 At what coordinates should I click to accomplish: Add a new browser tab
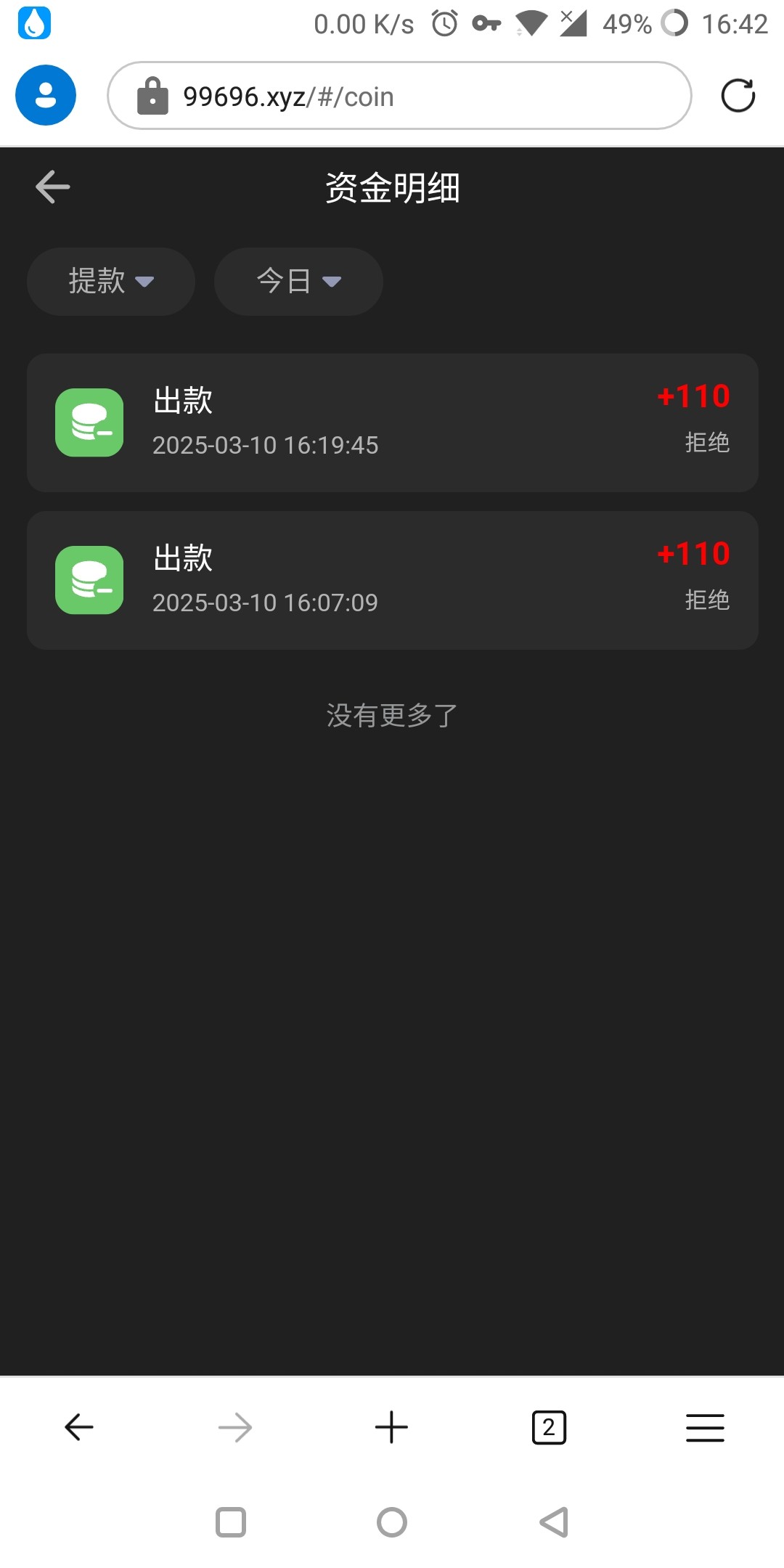pos(391,1428)
